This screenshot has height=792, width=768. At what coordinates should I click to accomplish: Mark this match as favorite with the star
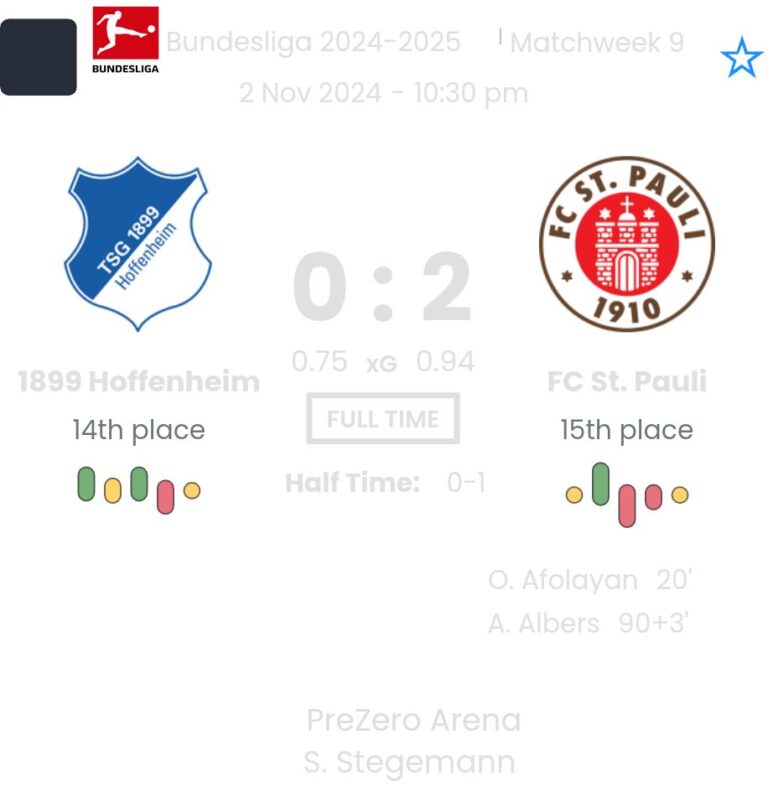point(741,59)
